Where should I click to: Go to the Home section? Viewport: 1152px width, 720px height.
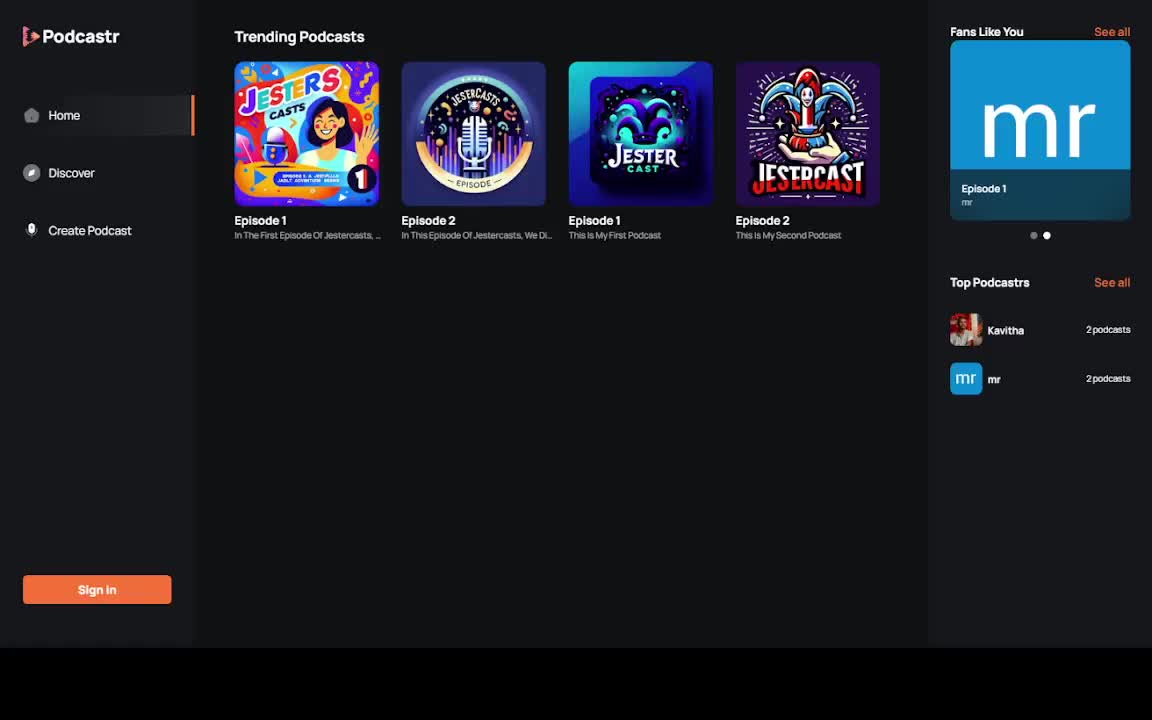[64, 116]
